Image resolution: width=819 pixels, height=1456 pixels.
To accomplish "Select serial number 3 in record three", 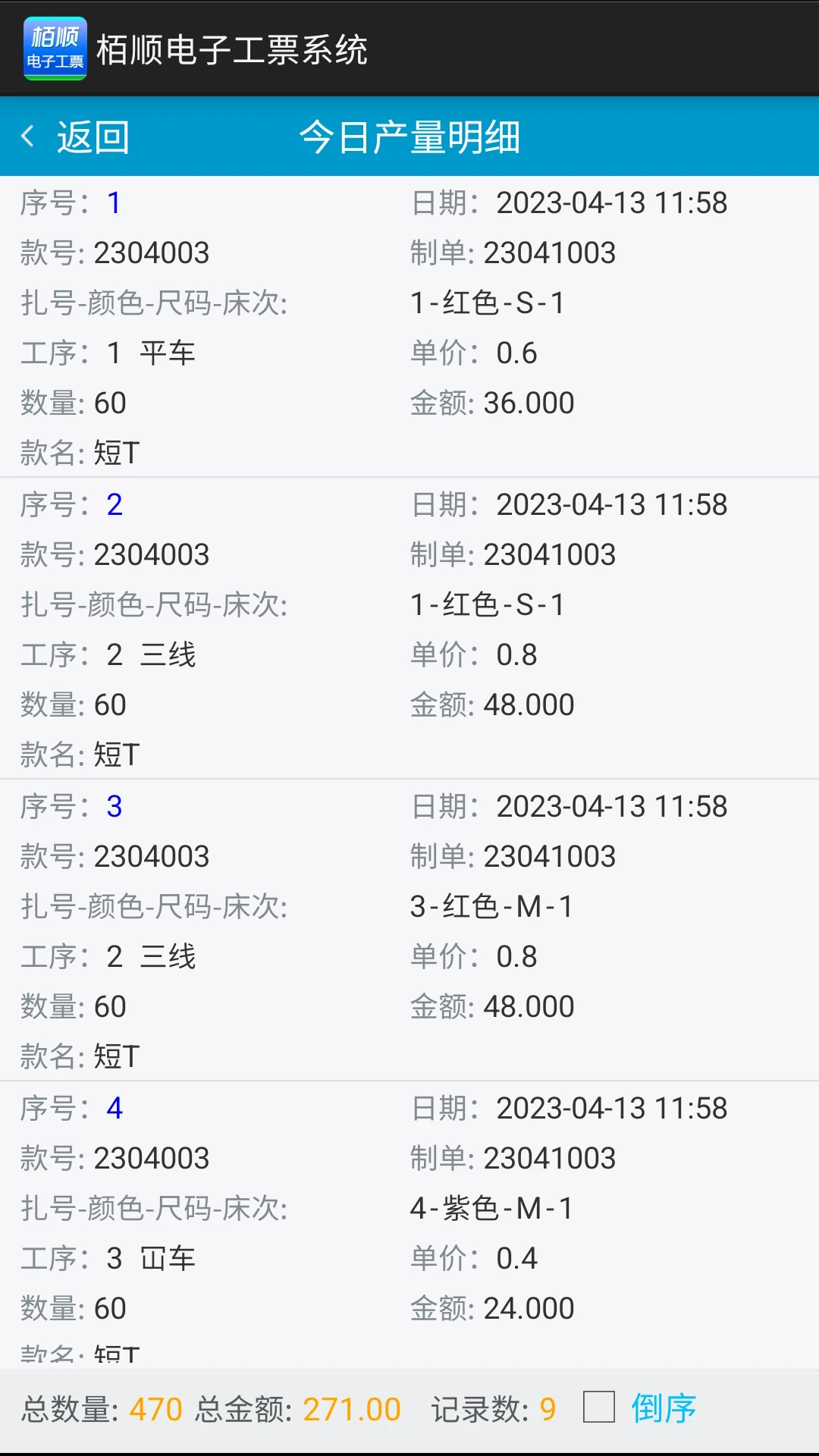I will [114, 806].
